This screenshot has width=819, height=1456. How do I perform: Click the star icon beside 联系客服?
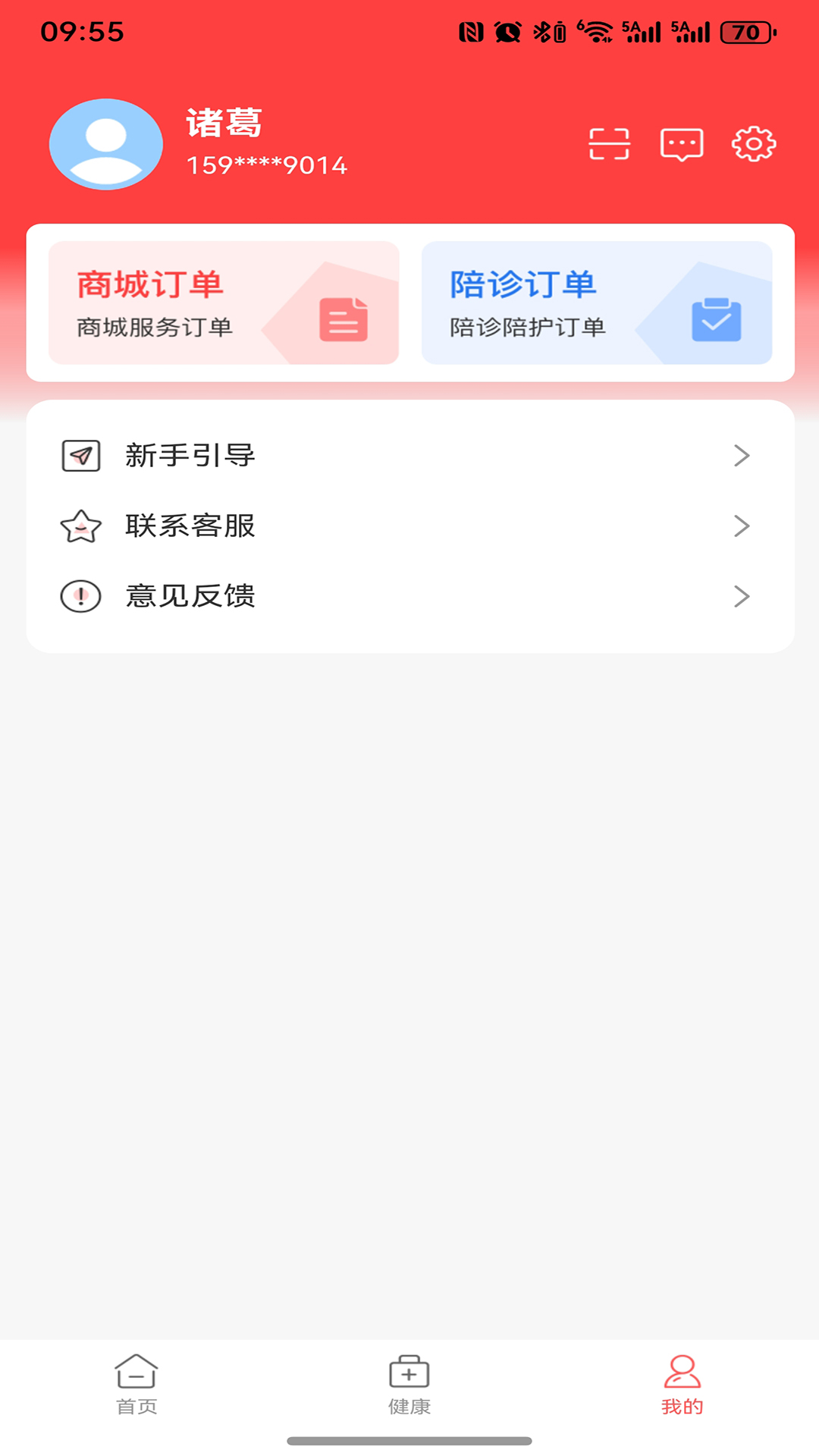tap(80, 526)
